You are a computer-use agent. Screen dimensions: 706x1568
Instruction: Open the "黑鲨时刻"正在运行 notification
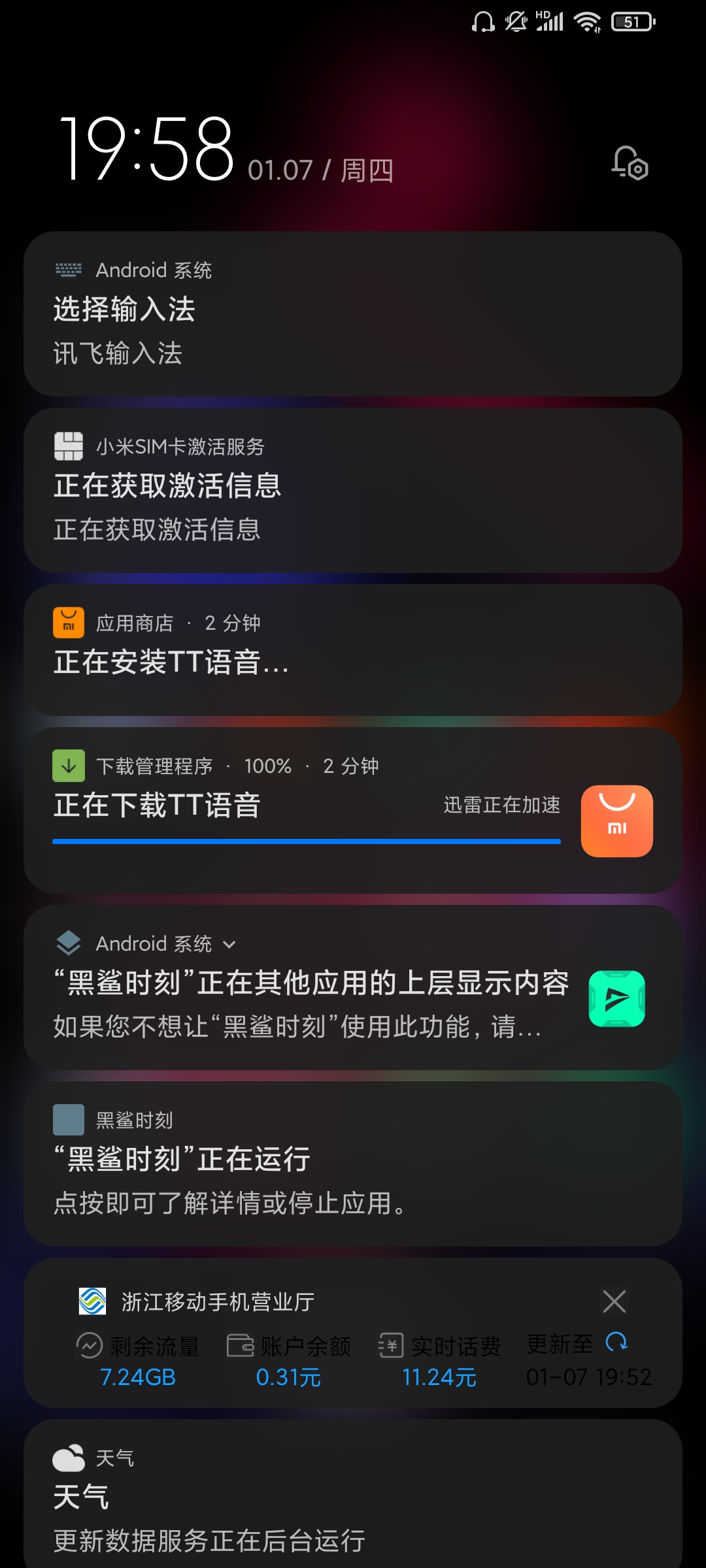[353, 1164]
